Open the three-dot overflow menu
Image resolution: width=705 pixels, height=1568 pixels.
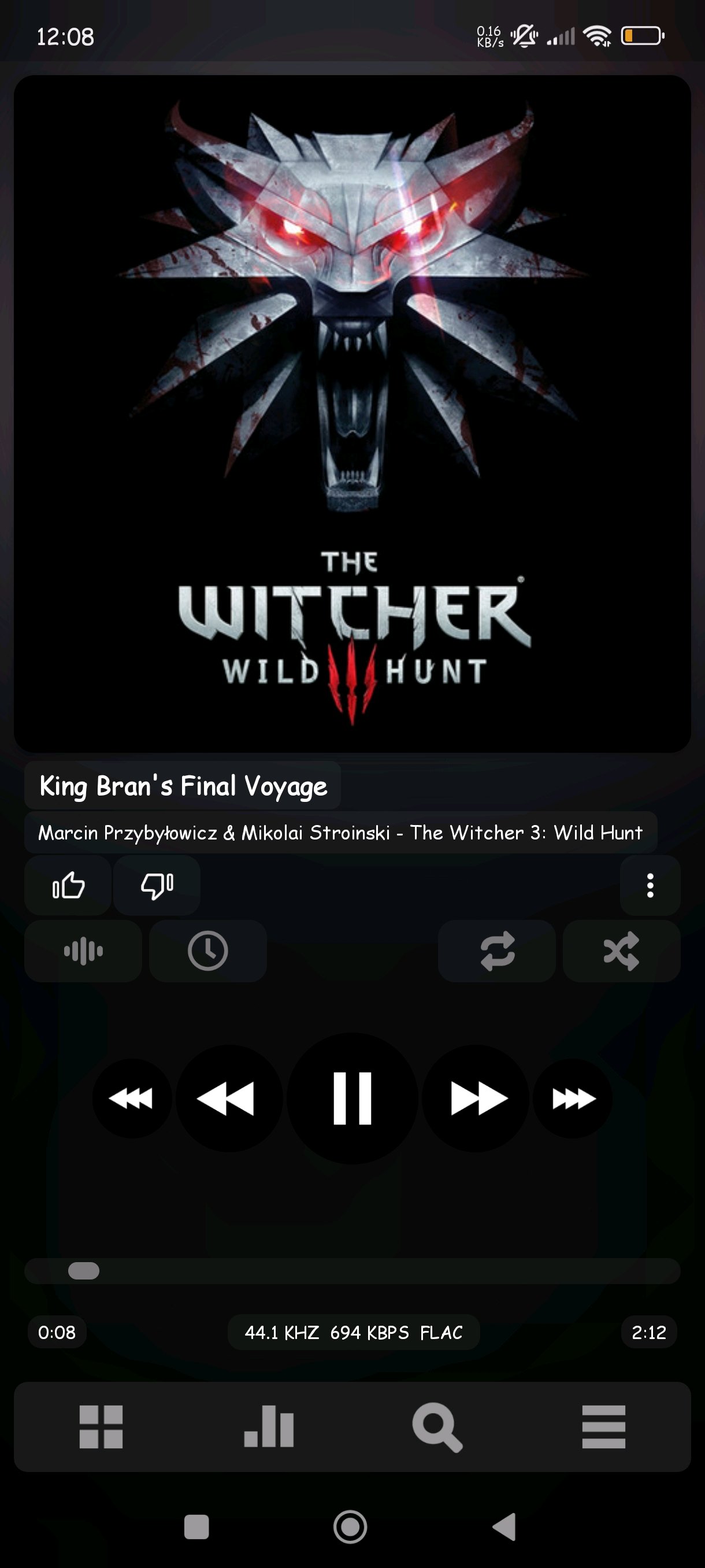650,885
